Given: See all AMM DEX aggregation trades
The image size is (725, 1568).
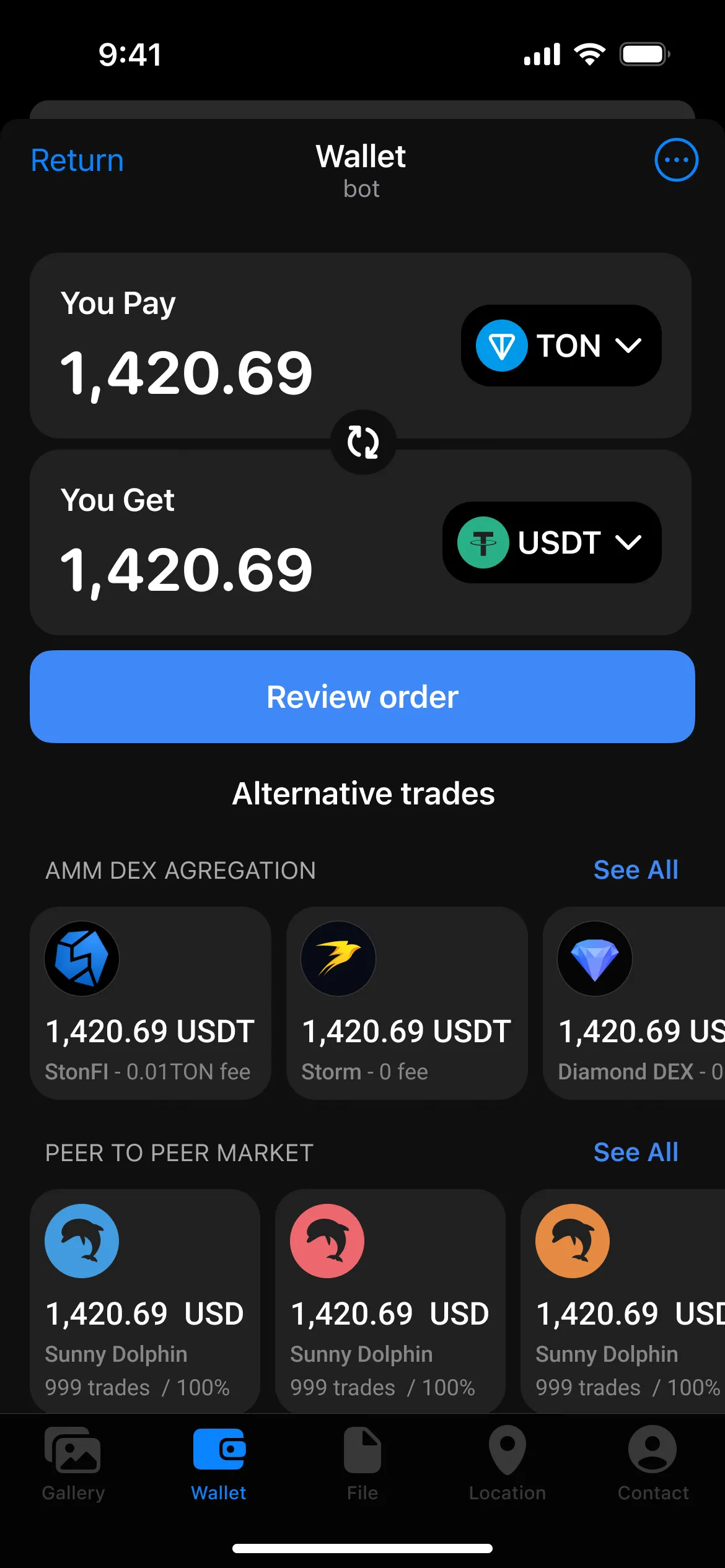Looking at the screenshot, I should tap(636, 870).
